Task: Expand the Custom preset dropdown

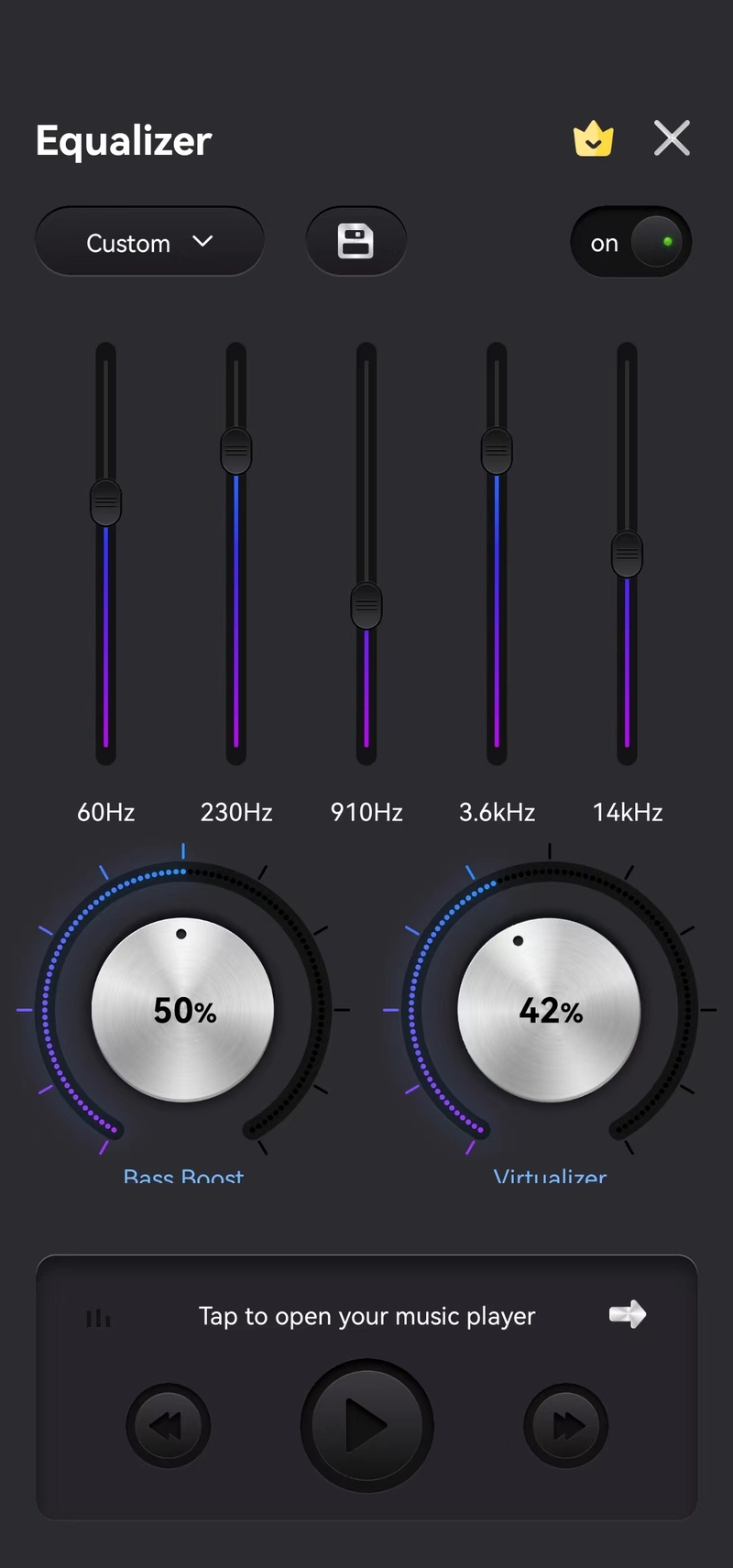Action: pyautogui.click(x=149, y=242)
